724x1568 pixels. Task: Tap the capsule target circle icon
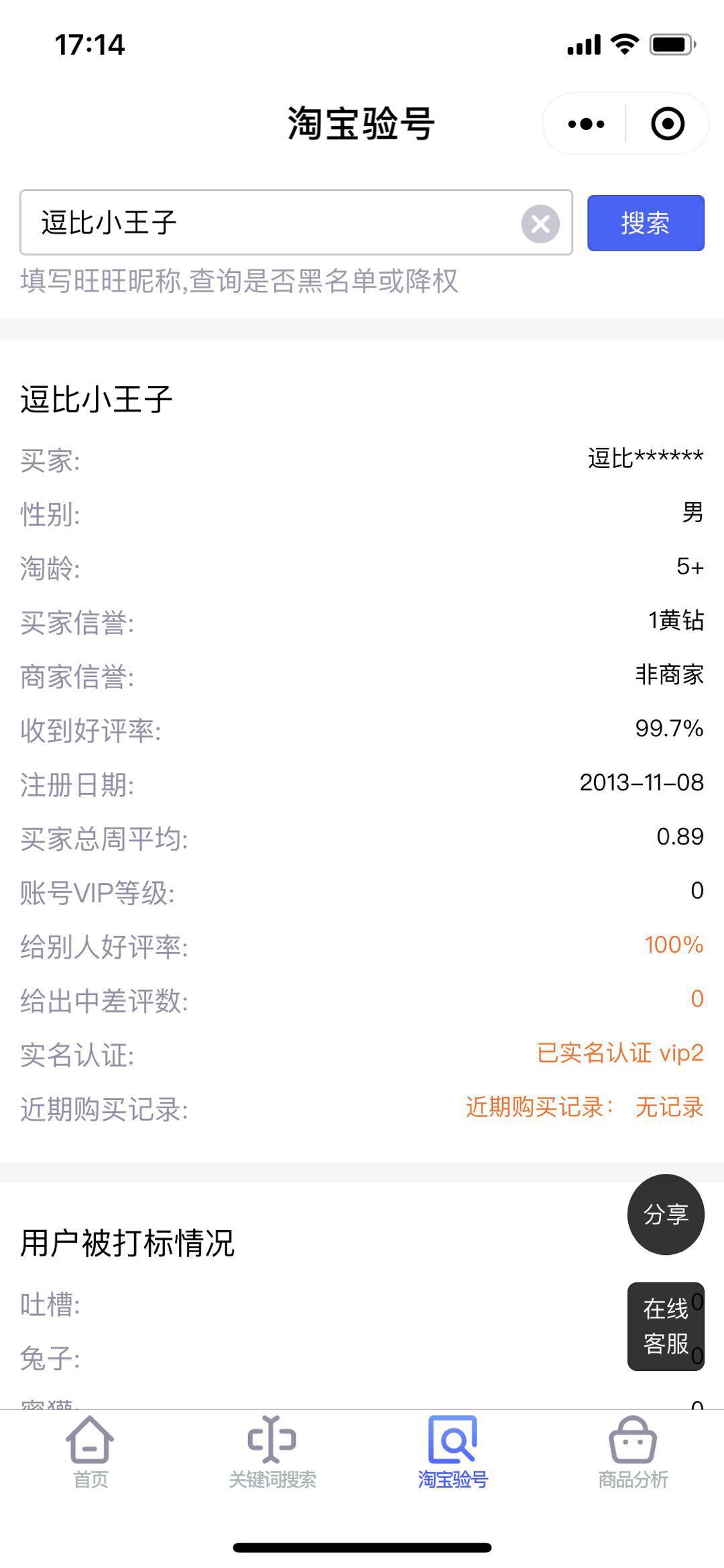click(x=666, y=123)
